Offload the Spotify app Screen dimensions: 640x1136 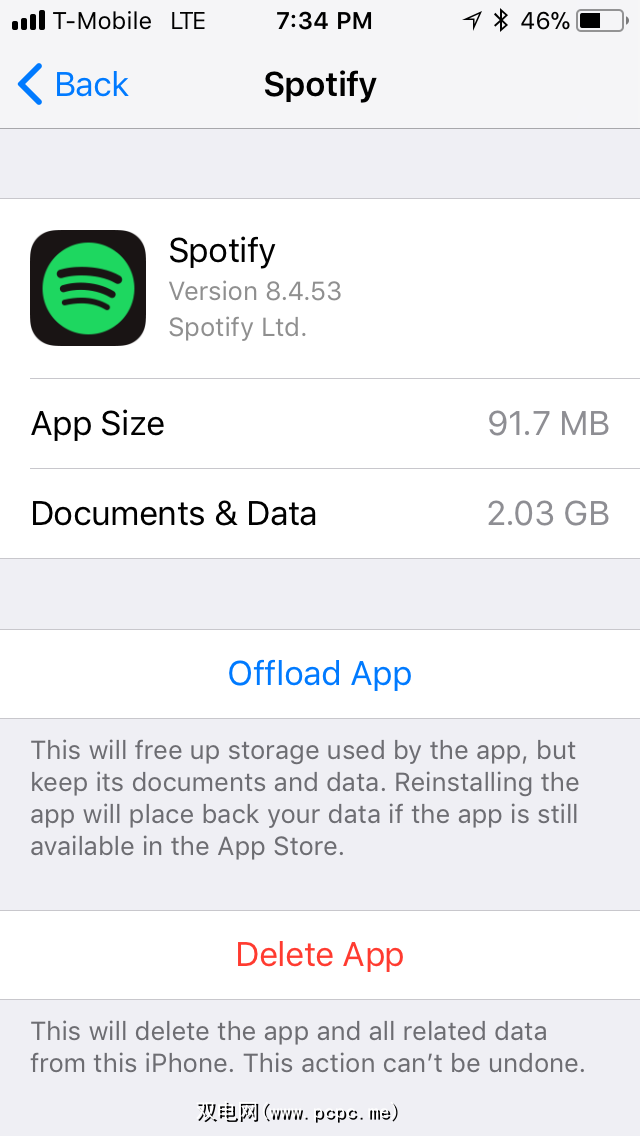point(320,674)
